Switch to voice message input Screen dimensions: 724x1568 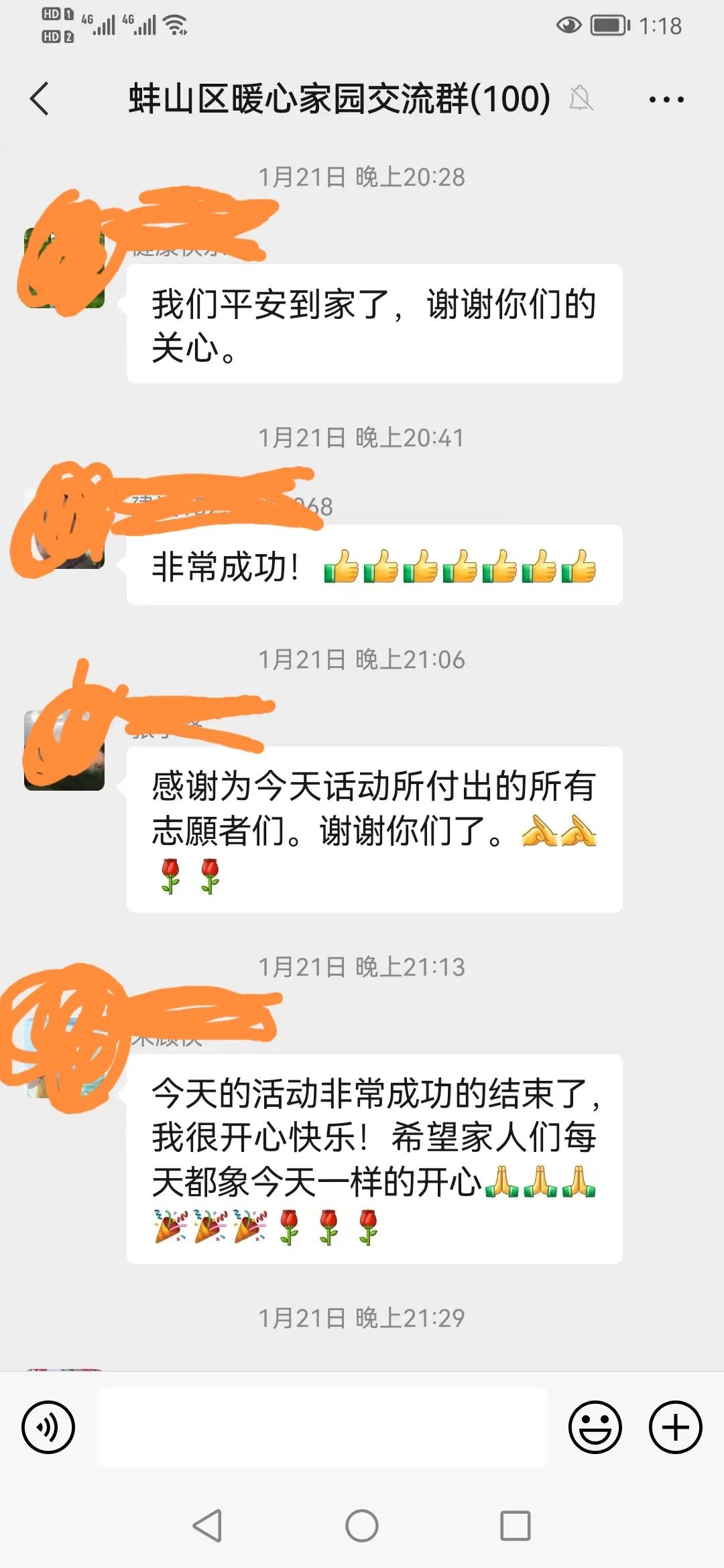click(x=48, y=1427)
